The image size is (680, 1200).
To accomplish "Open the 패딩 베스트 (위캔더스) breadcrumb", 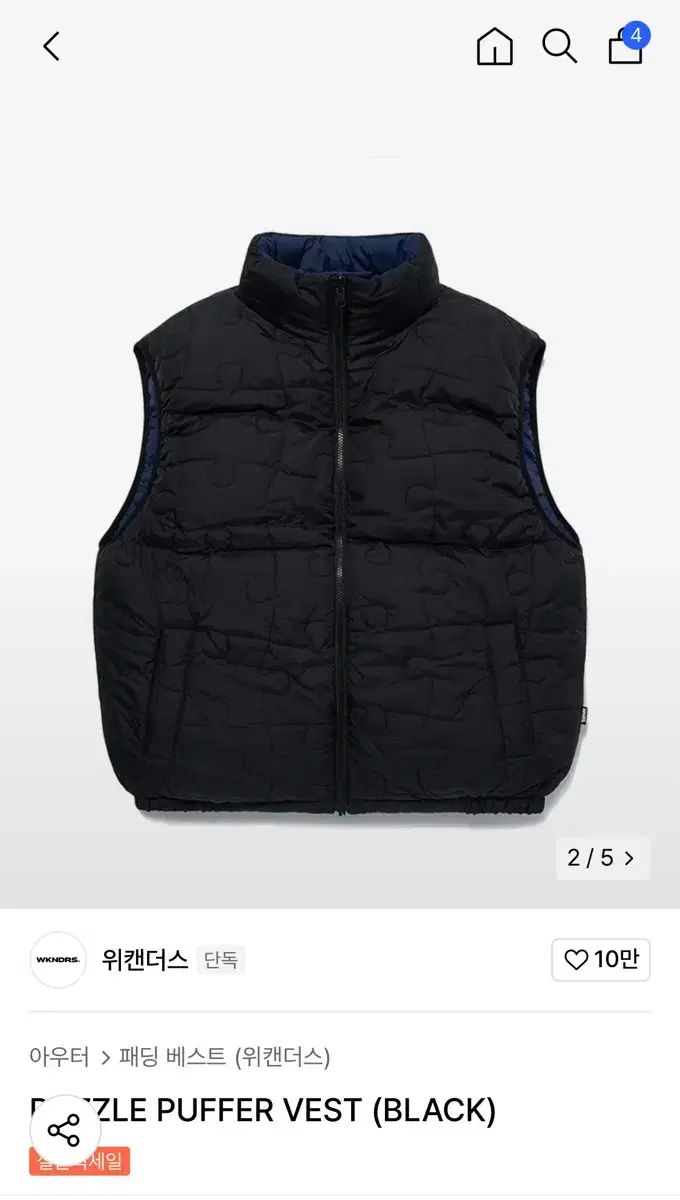I will [x=224, y=1056].
